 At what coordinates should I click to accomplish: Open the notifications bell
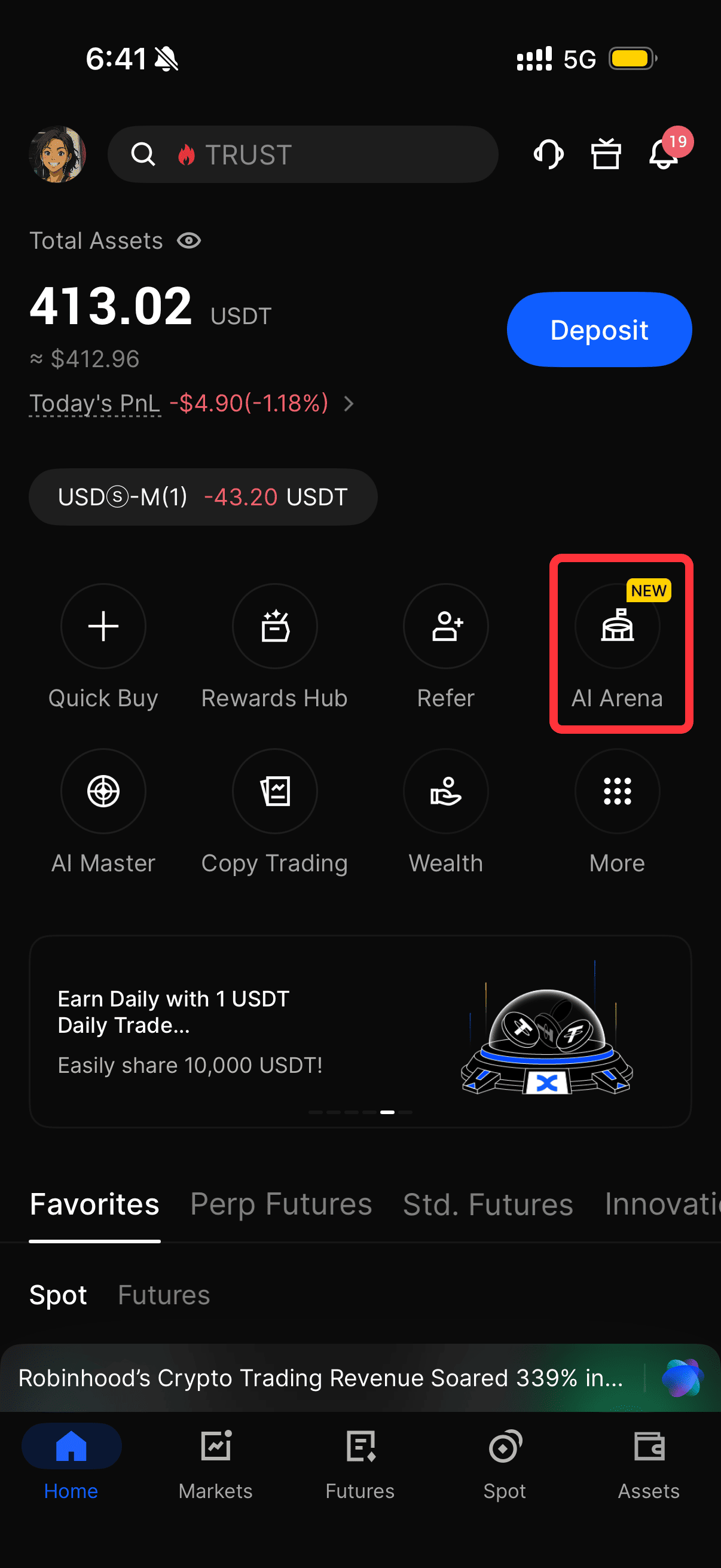664,155
